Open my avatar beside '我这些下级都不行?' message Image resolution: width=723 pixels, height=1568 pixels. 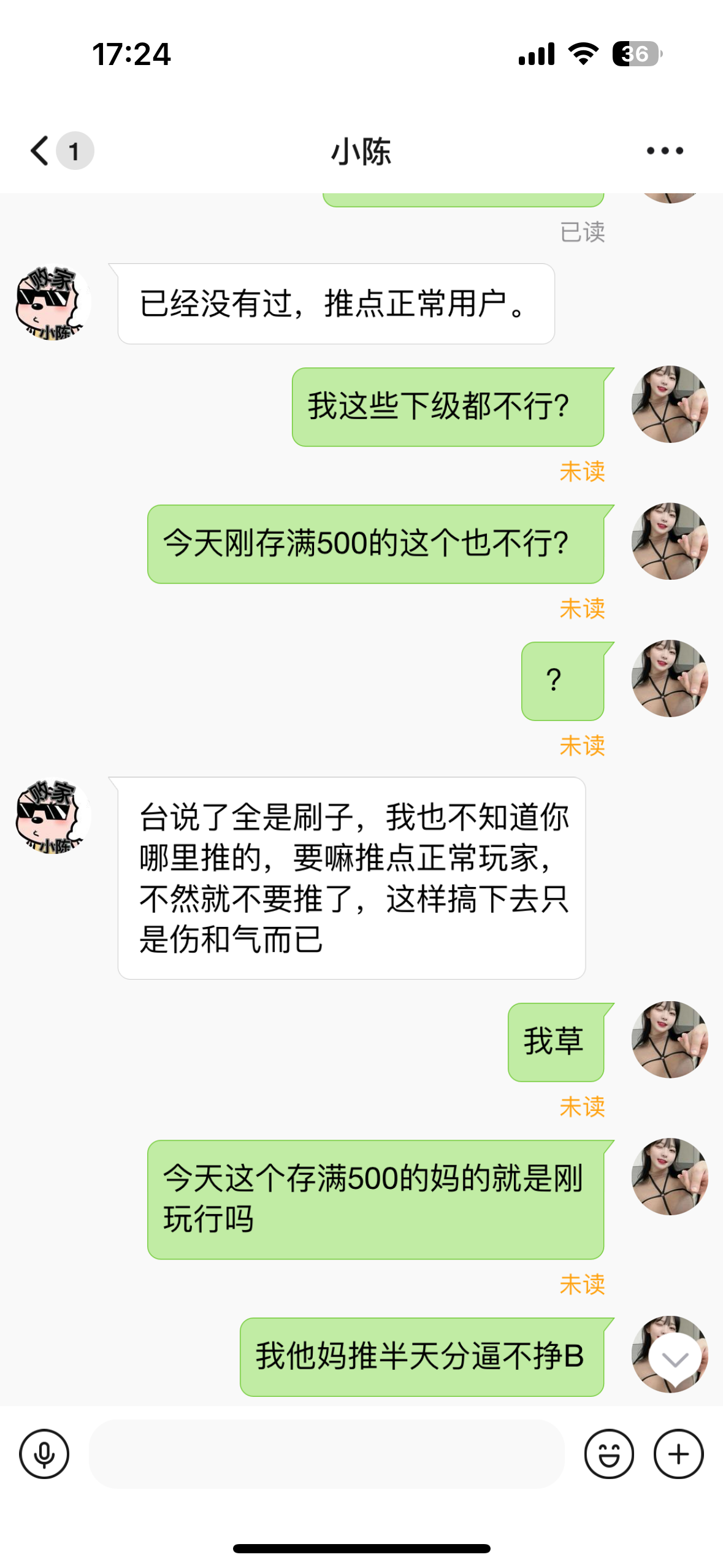point(670,405)
